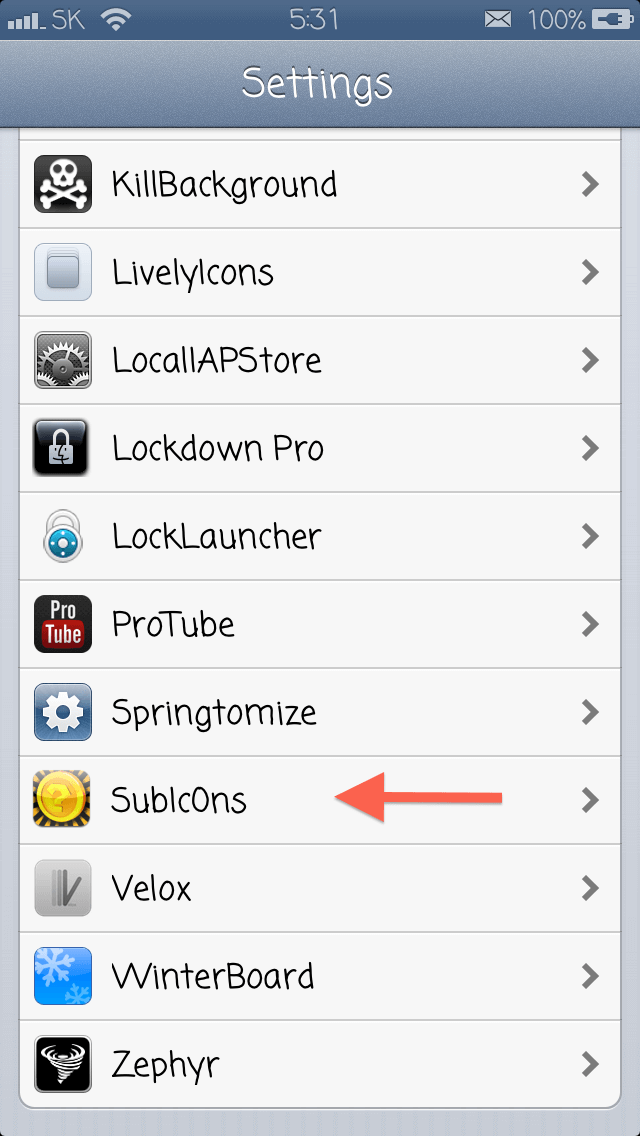Open KillBackground settings
This screenshot has width=640, height=1136.
(320, 185)
